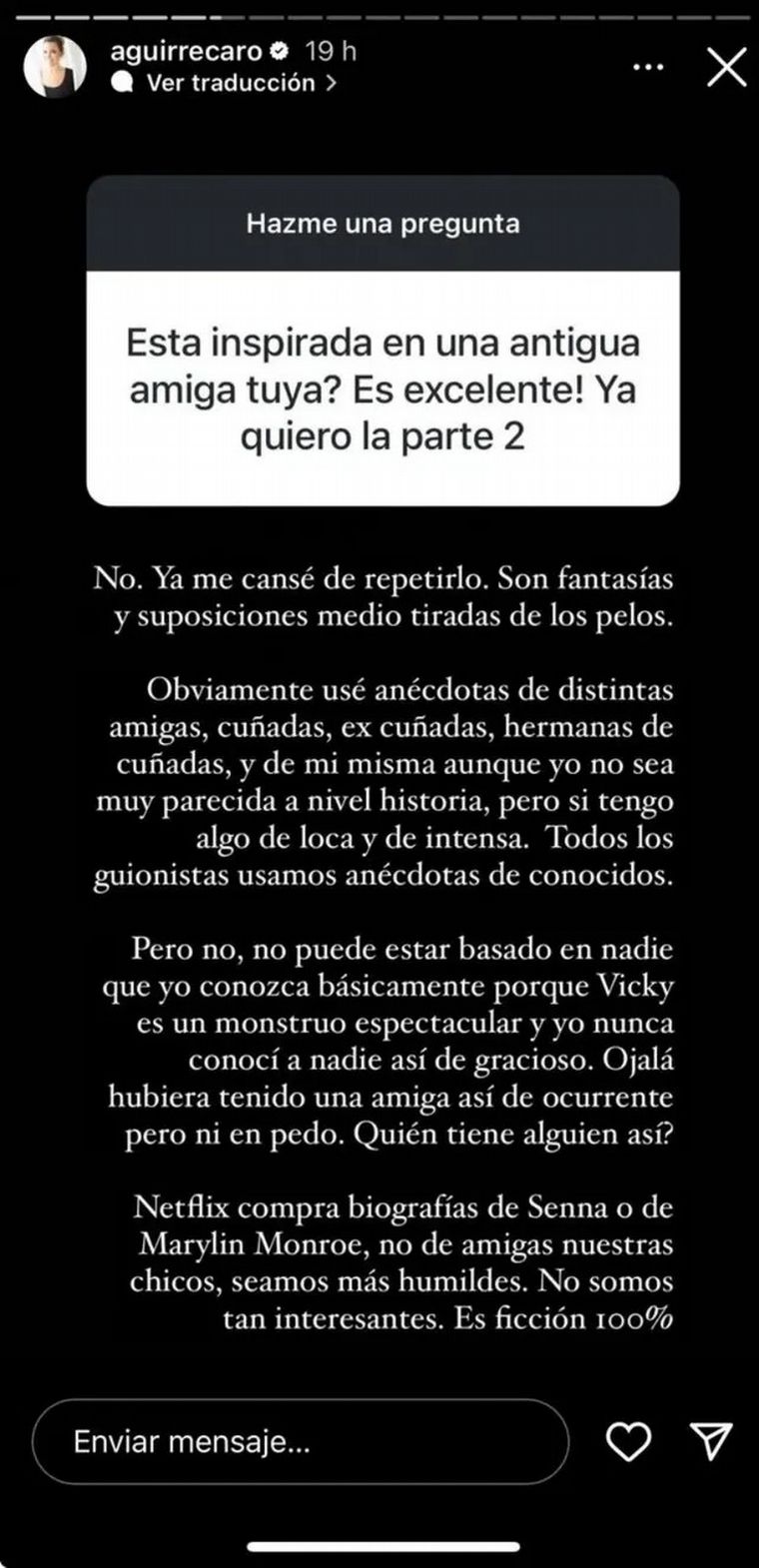Share the story via paper plane icon

[x=712, y=1441]
